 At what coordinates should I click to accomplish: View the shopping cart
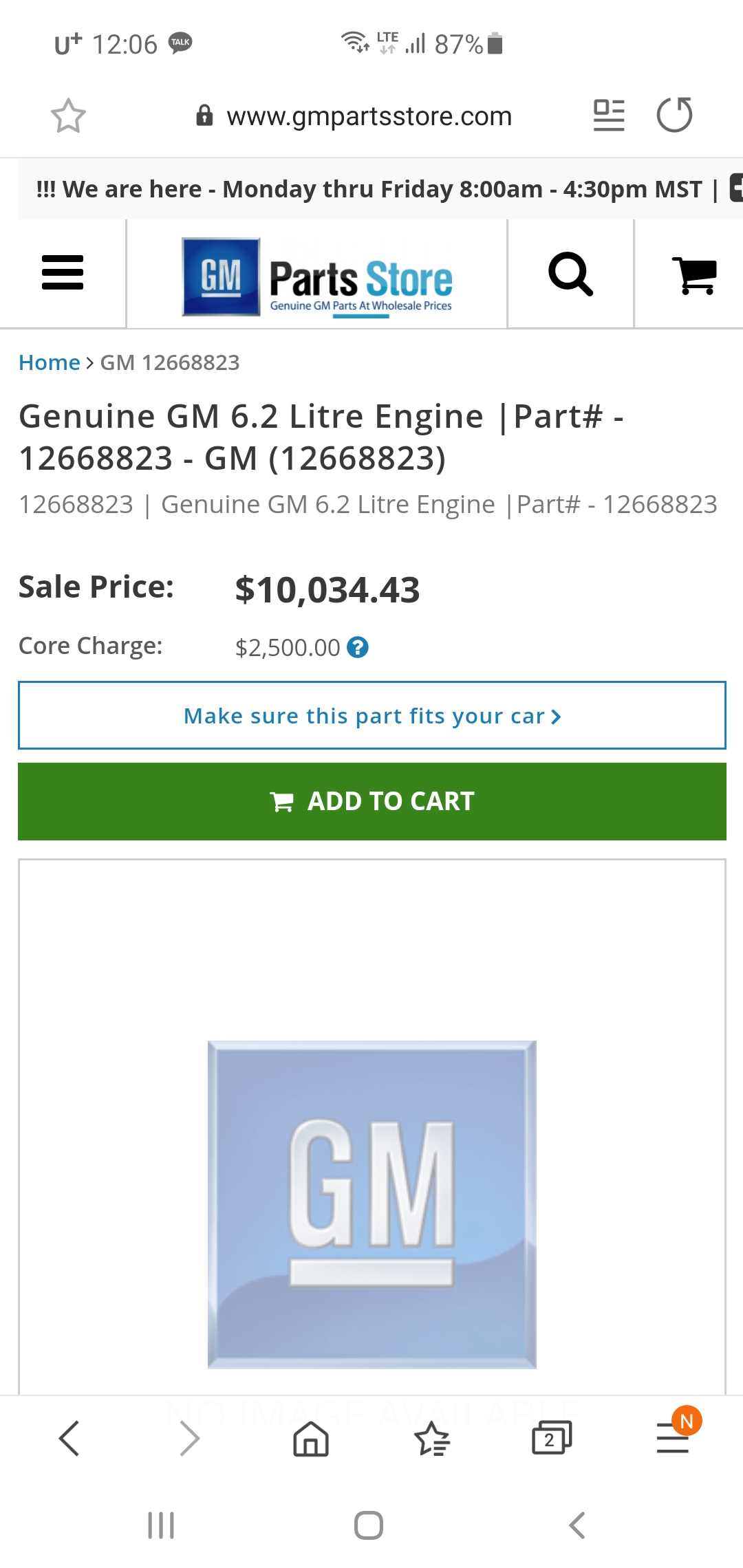tap(694, 275)
